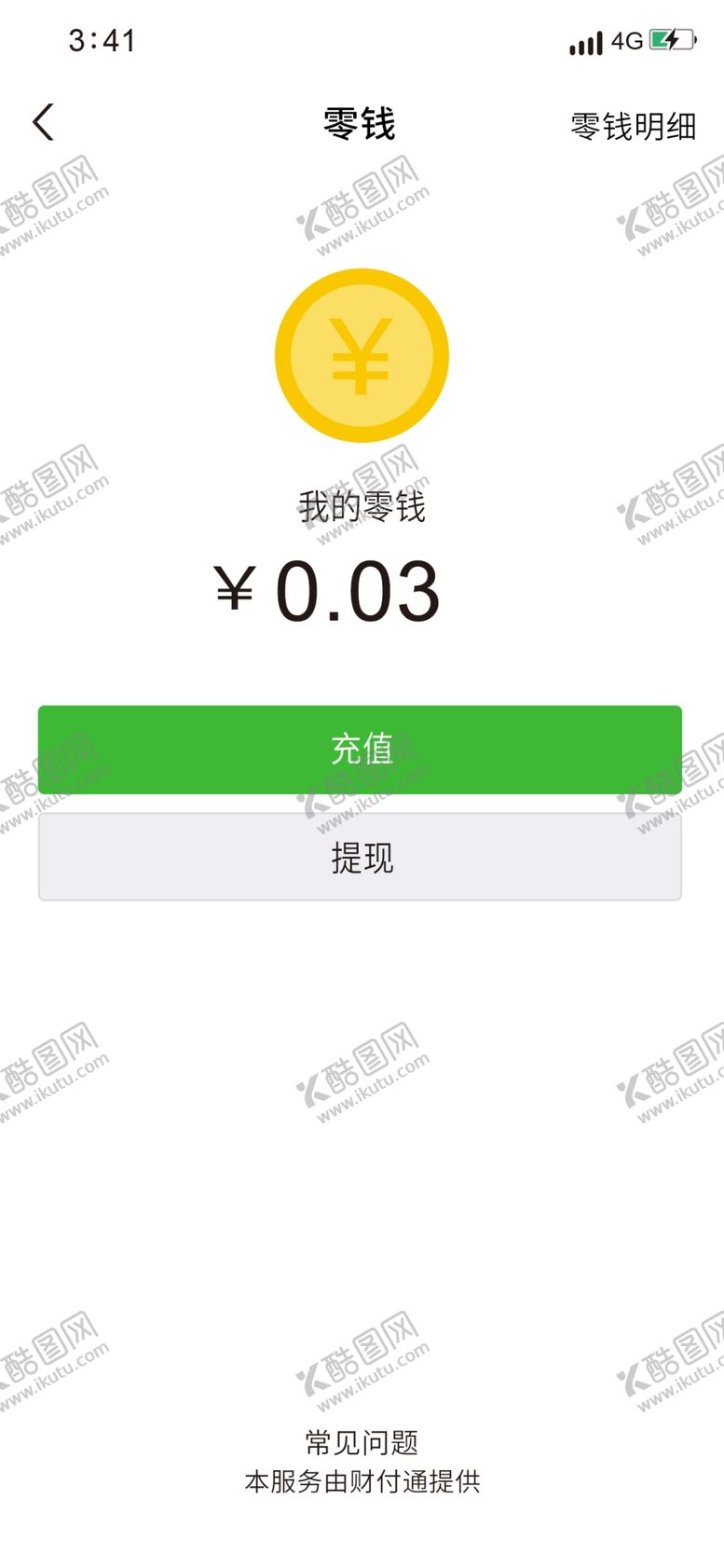Tap the green 充值 top-up button

tap(360, 750)
